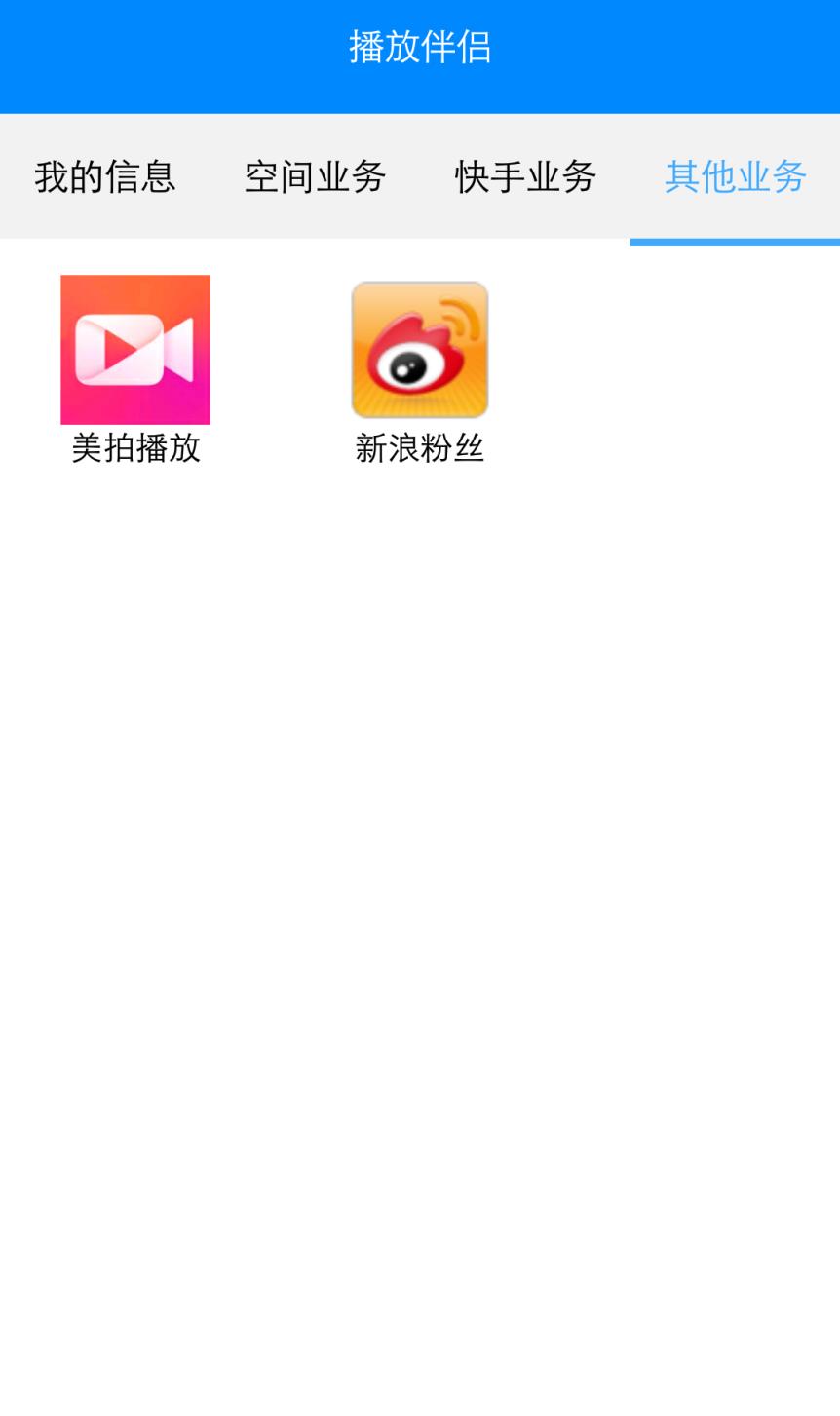The height and width of the screenshot is (1416, 840).
Task: Start 新浪粉丝 by clicking its app icon
Action: tap(419, 349)
